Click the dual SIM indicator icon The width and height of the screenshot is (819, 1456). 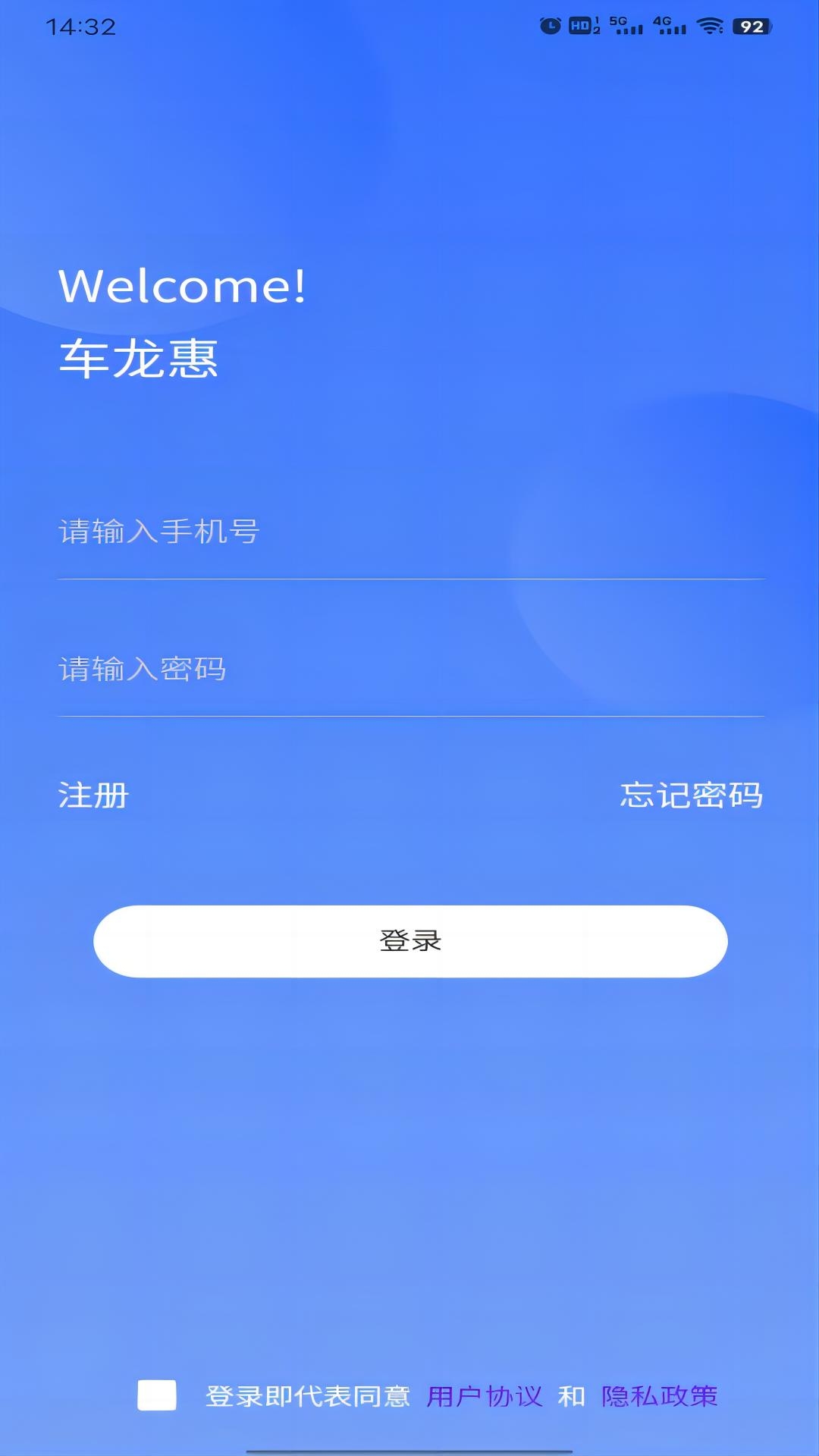point(596,25)
